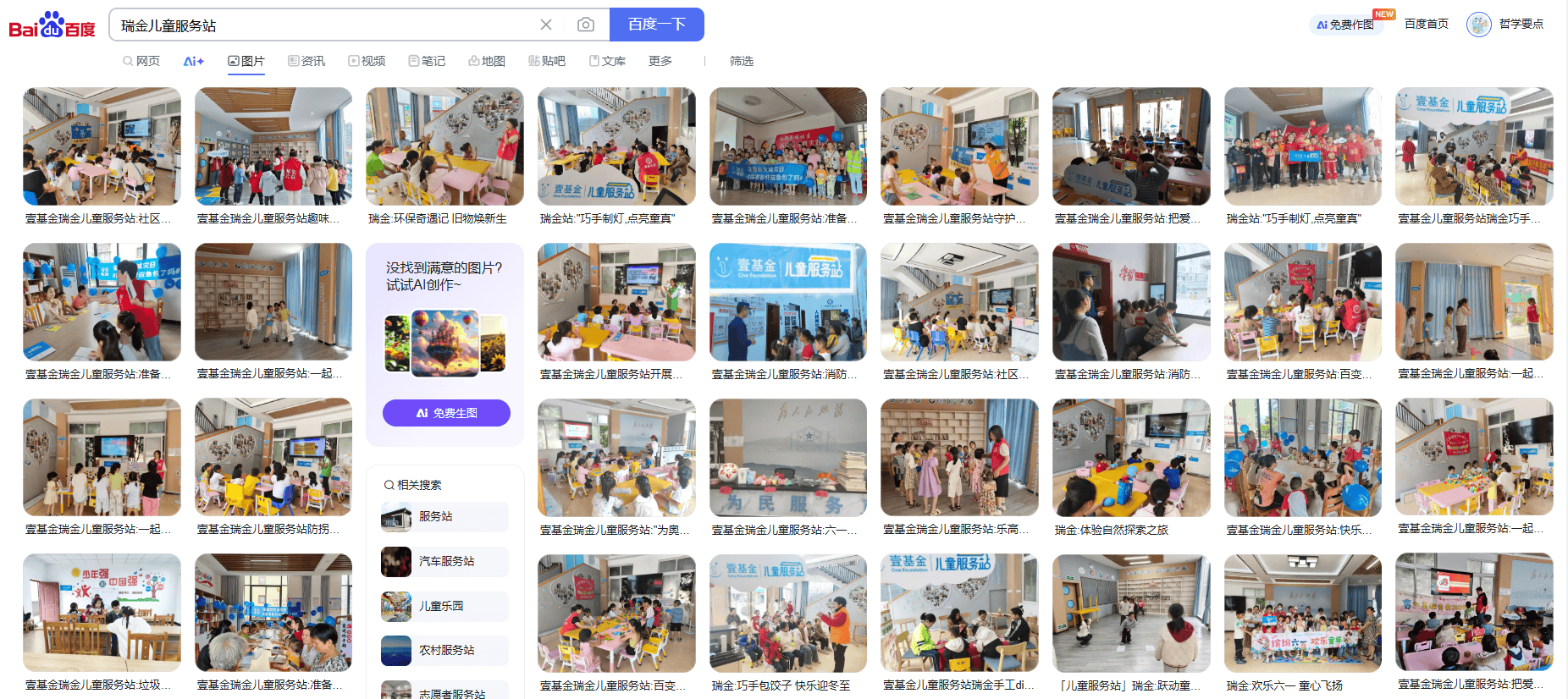Switch to the 视频 tab
Viewport: 1568px width, 699px height.
(x=367, y=61)
